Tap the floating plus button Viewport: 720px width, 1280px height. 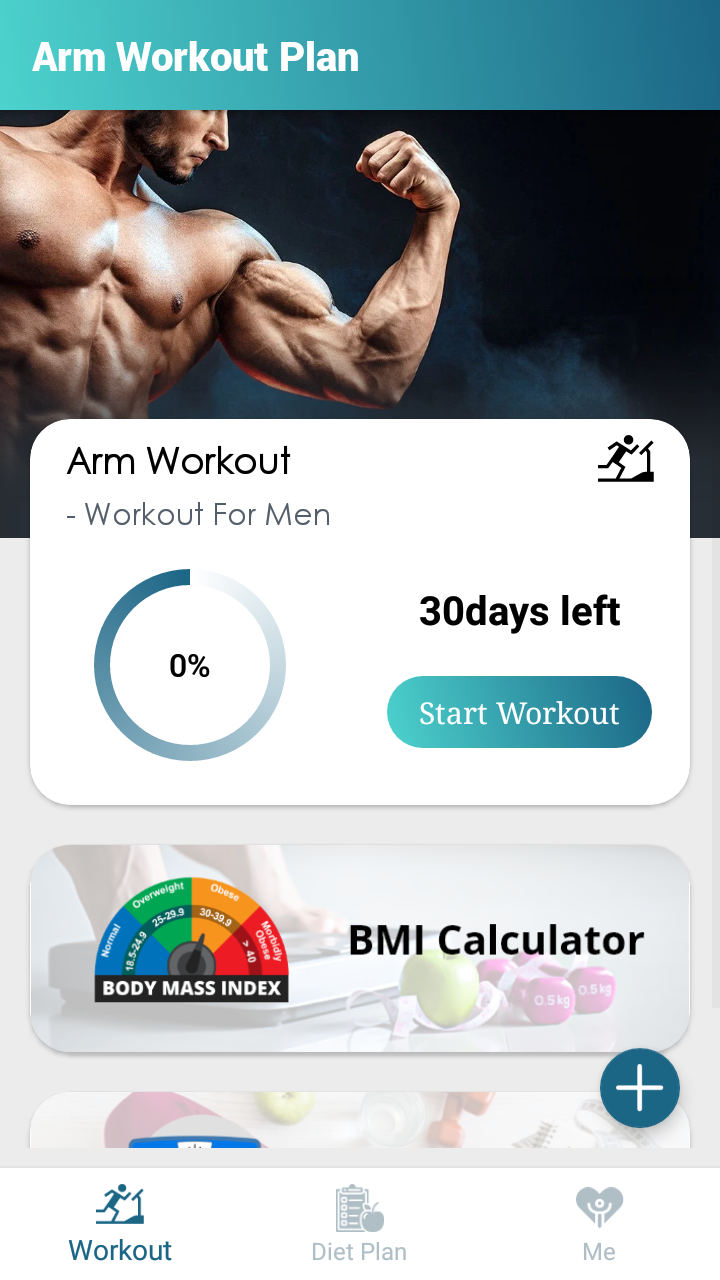click(640, 1088)
